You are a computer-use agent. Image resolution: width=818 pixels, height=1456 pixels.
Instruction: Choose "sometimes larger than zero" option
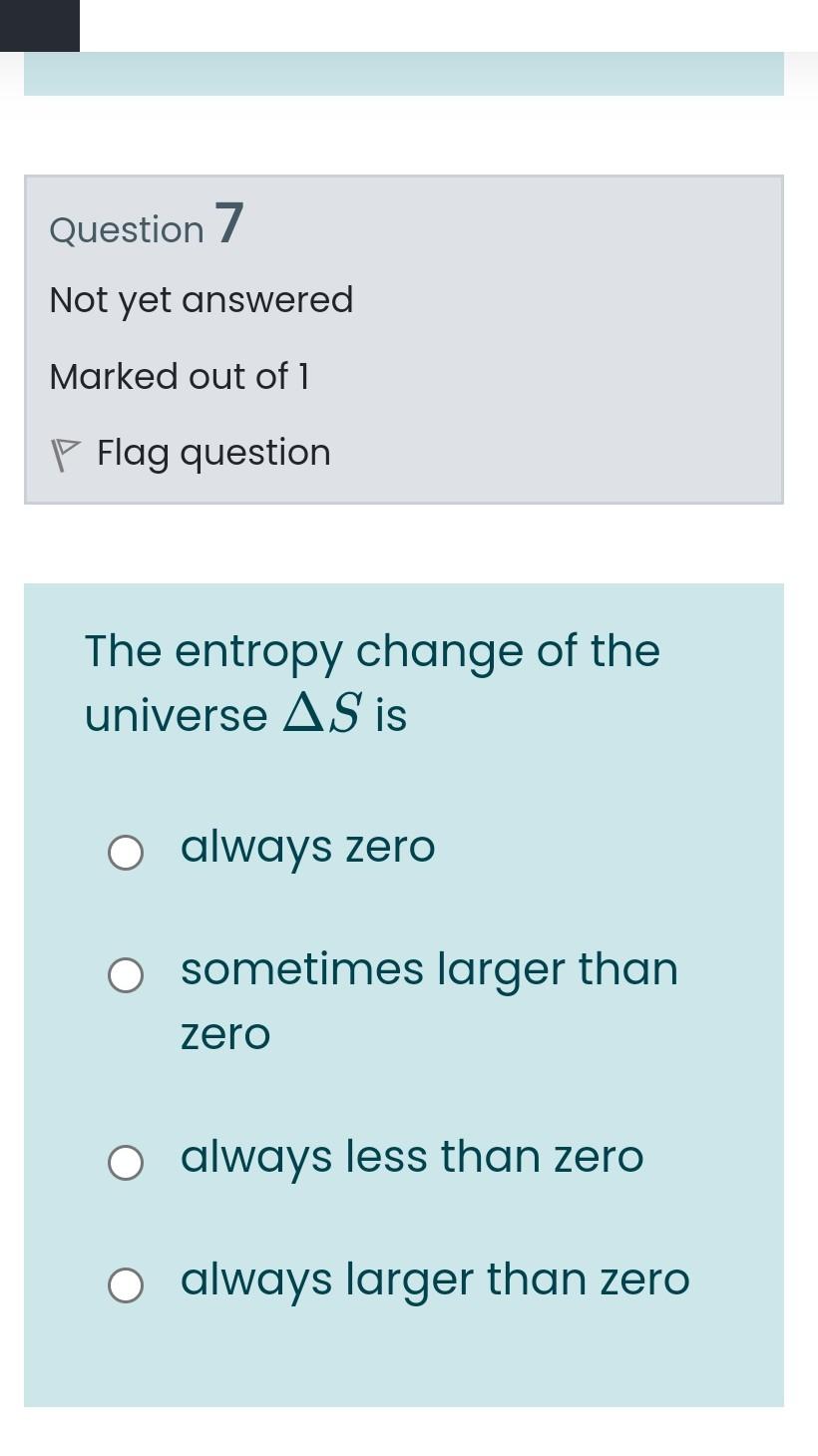[x=126, y=975]
